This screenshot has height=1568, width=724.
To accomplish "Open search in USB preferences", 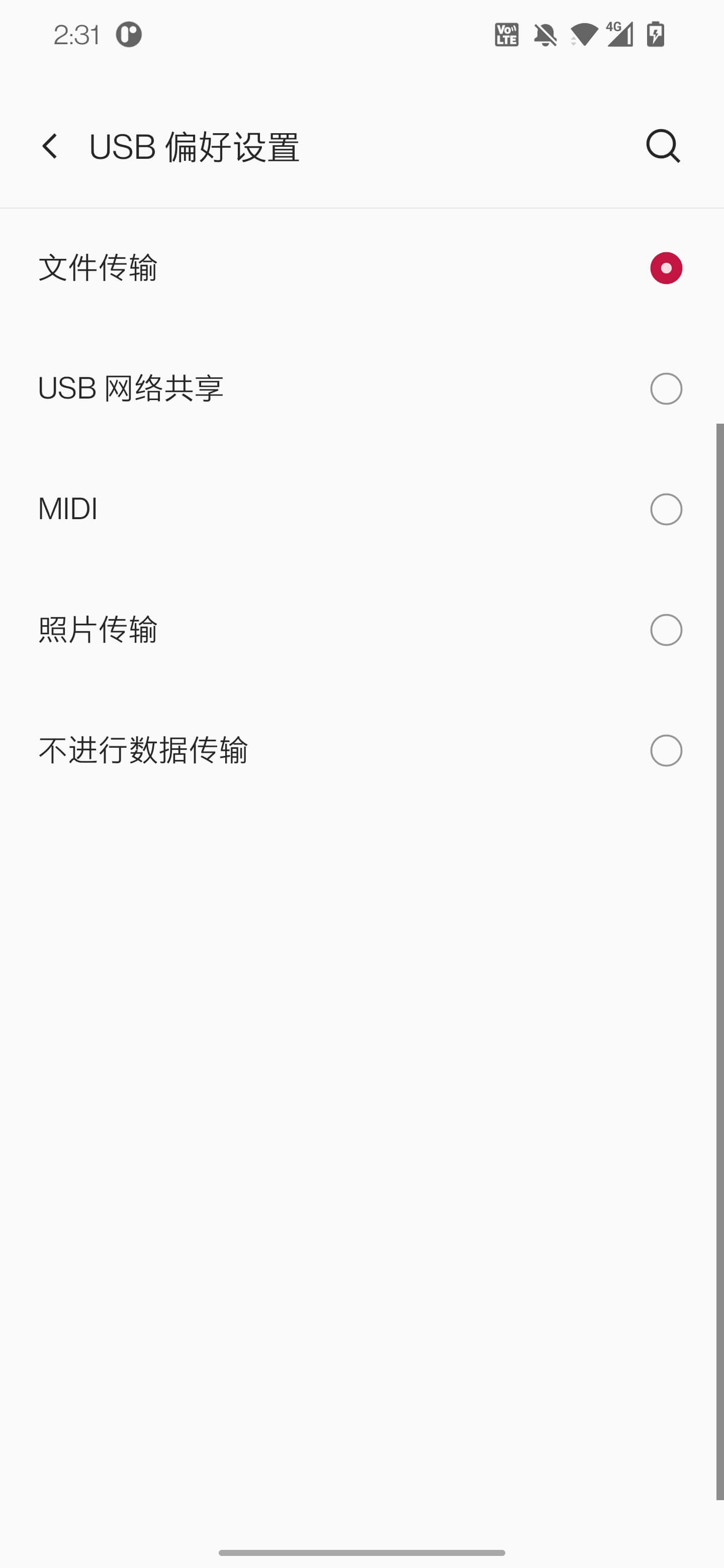I will [662, 146].
